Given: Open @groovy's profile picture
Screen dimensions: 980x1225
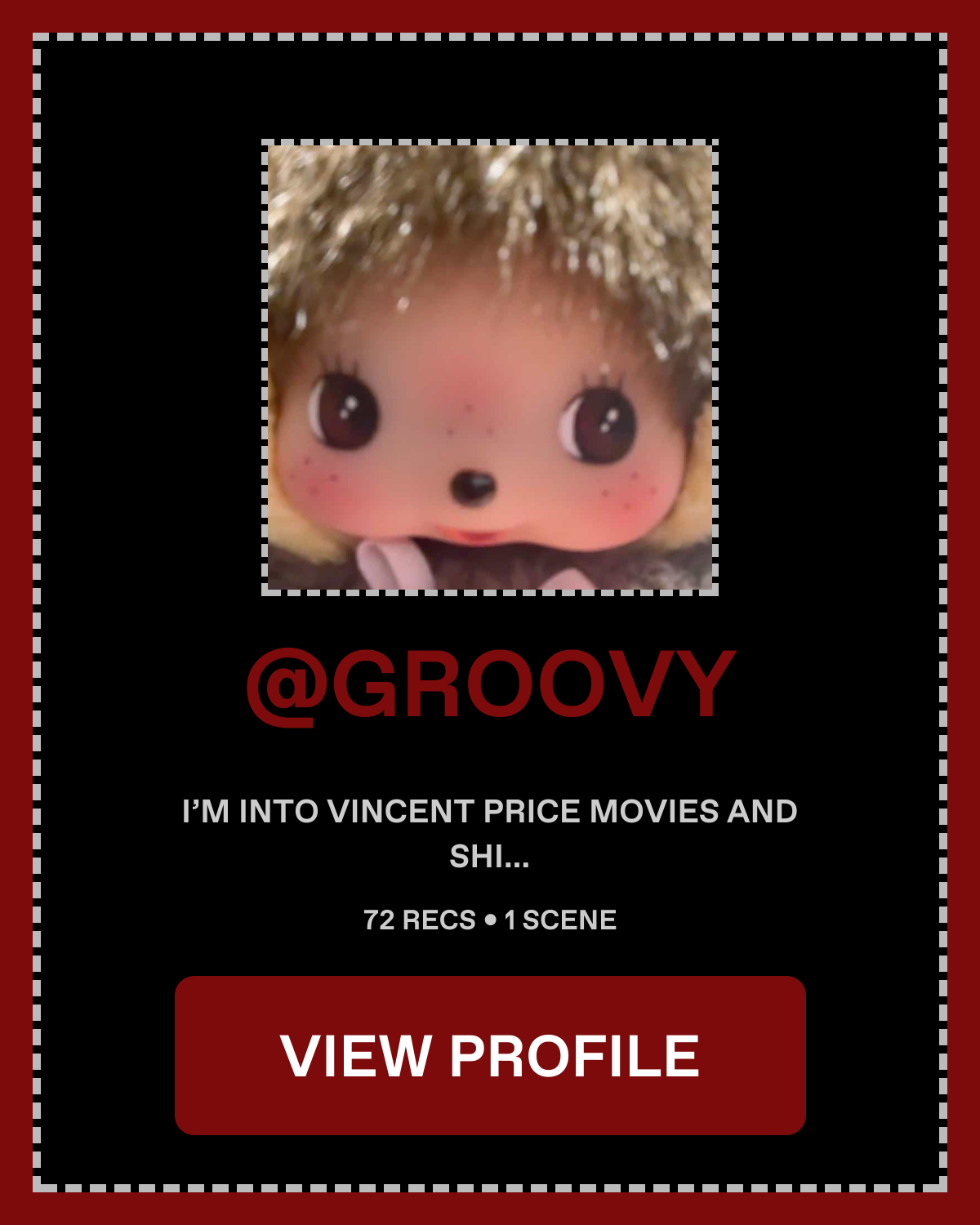Looking at the screenshot, I should (490, 367).
